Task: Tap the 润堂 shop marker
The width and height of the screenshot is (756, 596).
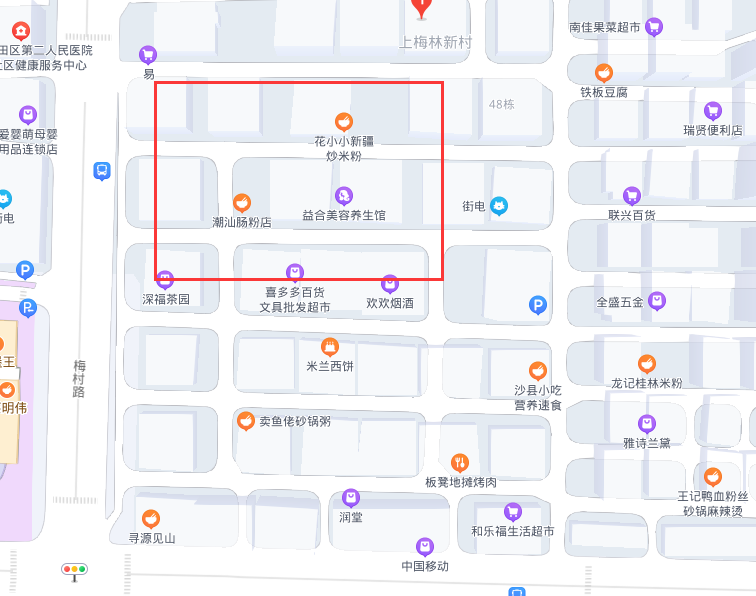Action: (x=350, y=497)
